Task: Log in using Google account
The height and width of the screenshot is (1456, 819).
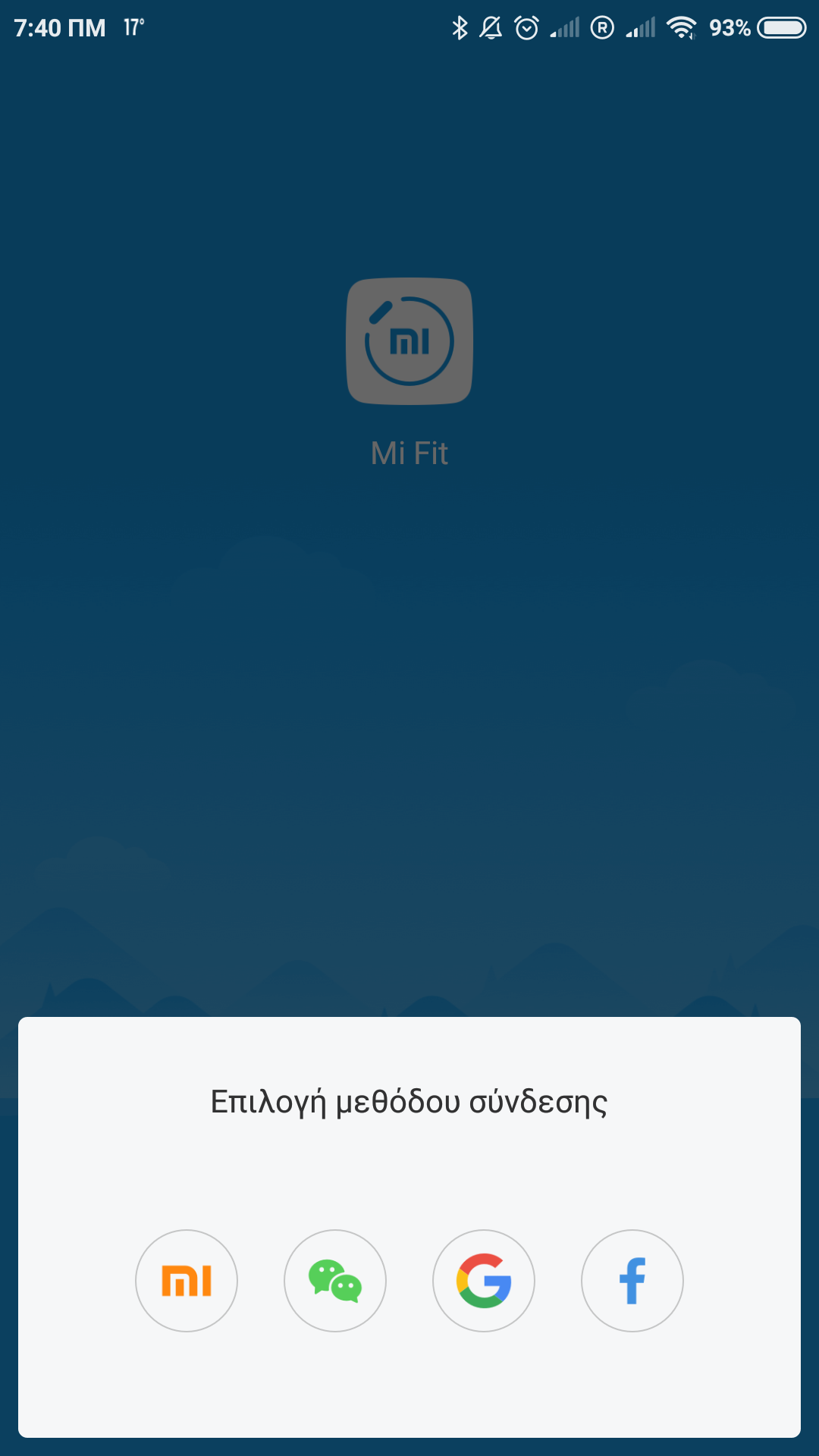Action: point(484,1280)
